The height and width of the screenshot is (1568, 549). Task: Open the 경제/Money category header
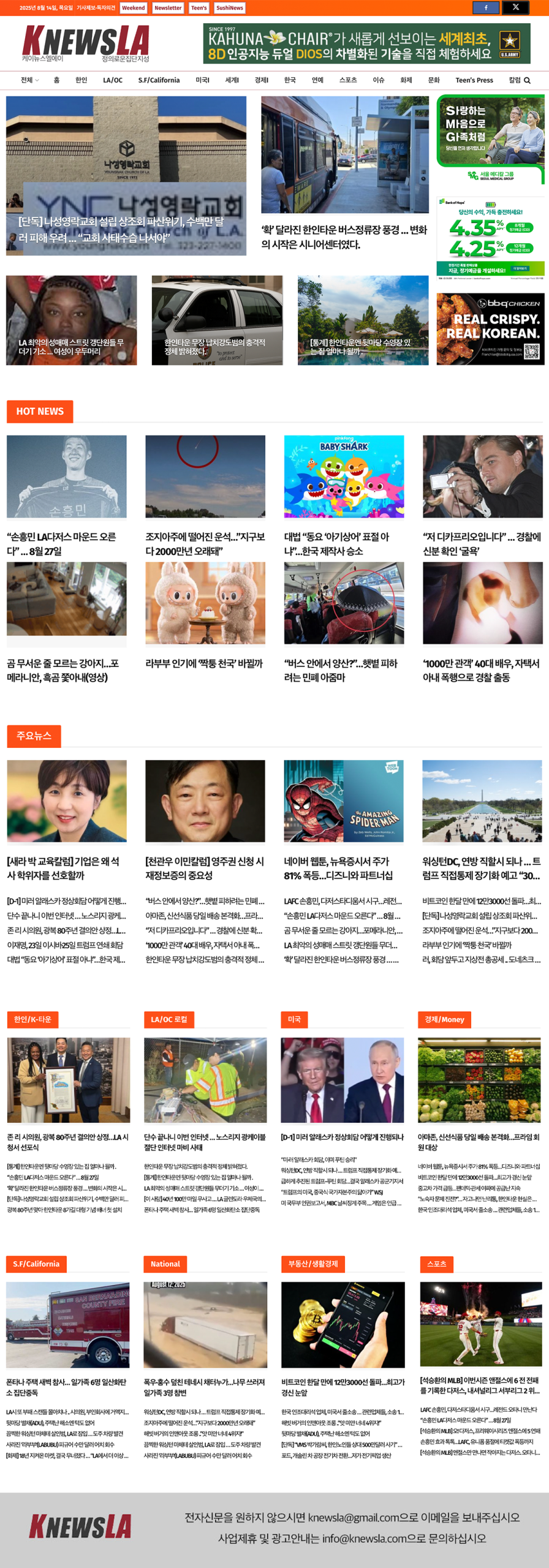pos(444,1019)
